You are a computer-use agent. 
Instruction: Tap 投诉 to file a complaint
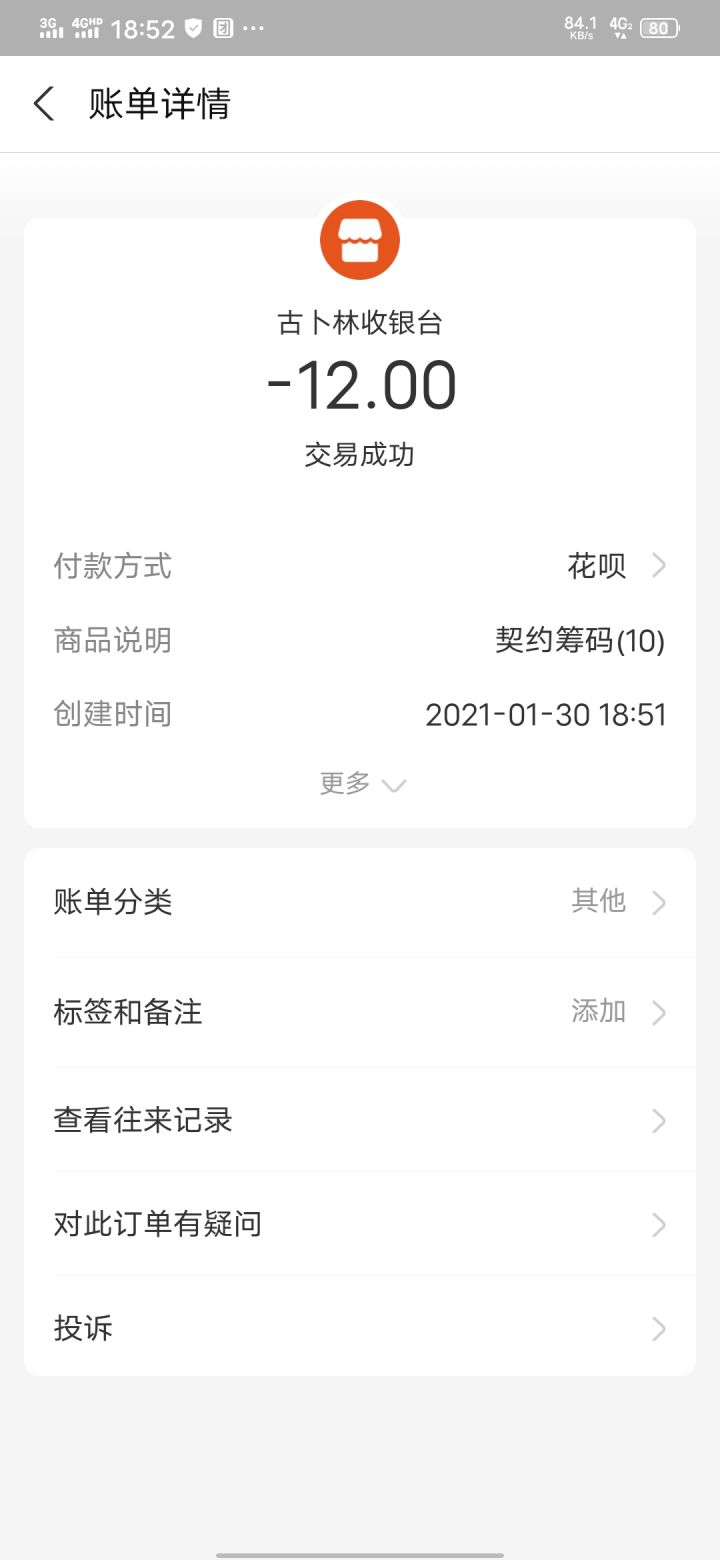360,1329
